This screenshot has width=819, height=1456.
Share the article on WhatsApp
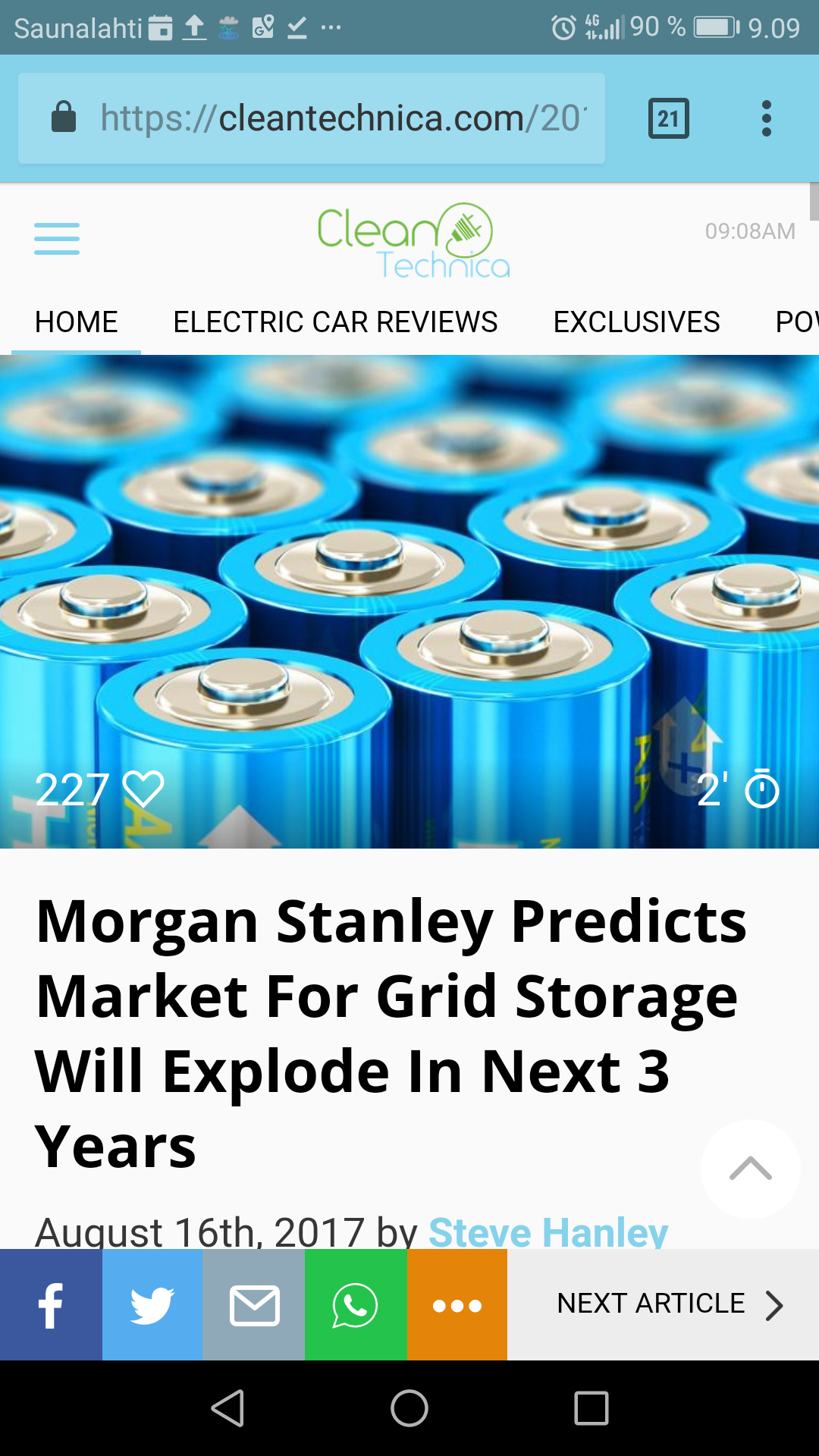pos(356,1305)
